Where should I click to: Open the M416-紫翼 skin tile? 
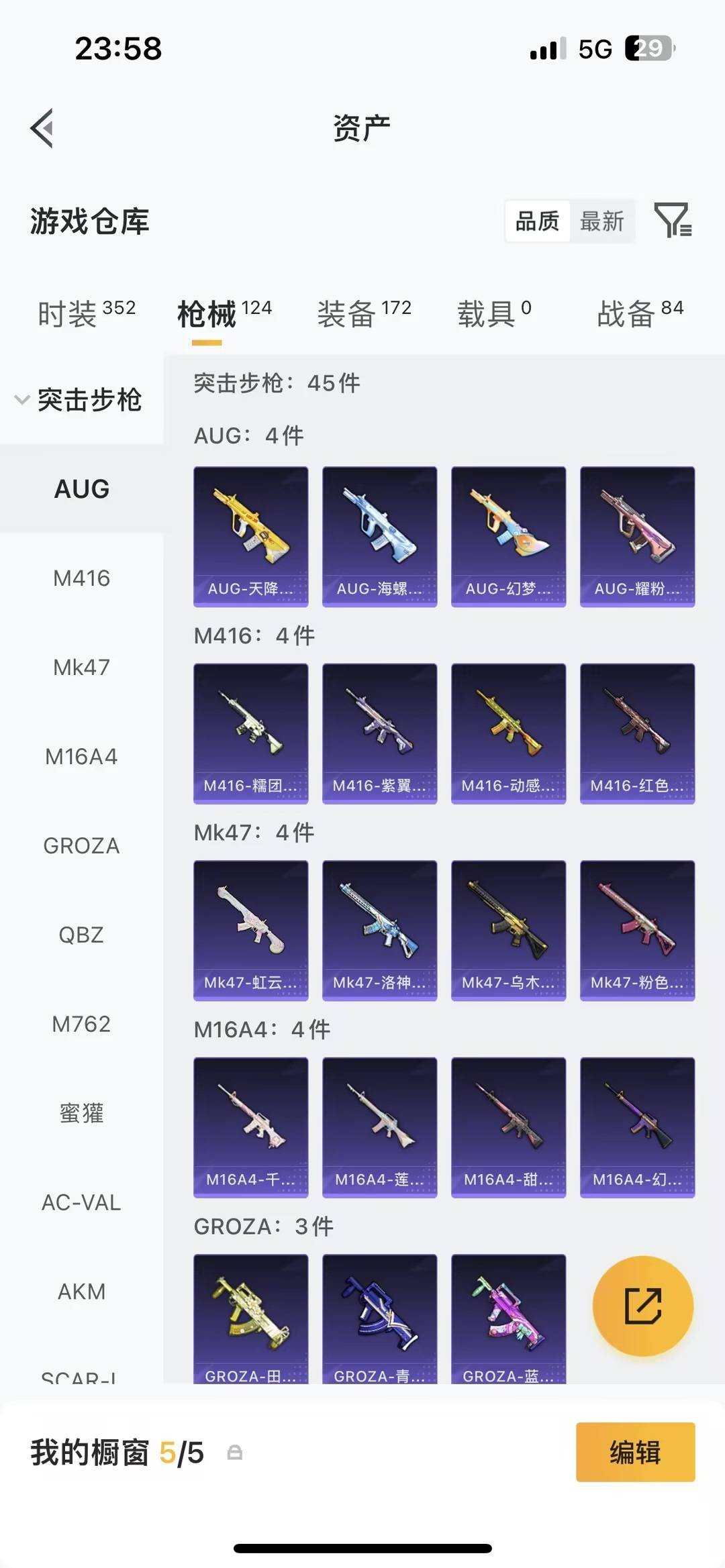[379, 733]
